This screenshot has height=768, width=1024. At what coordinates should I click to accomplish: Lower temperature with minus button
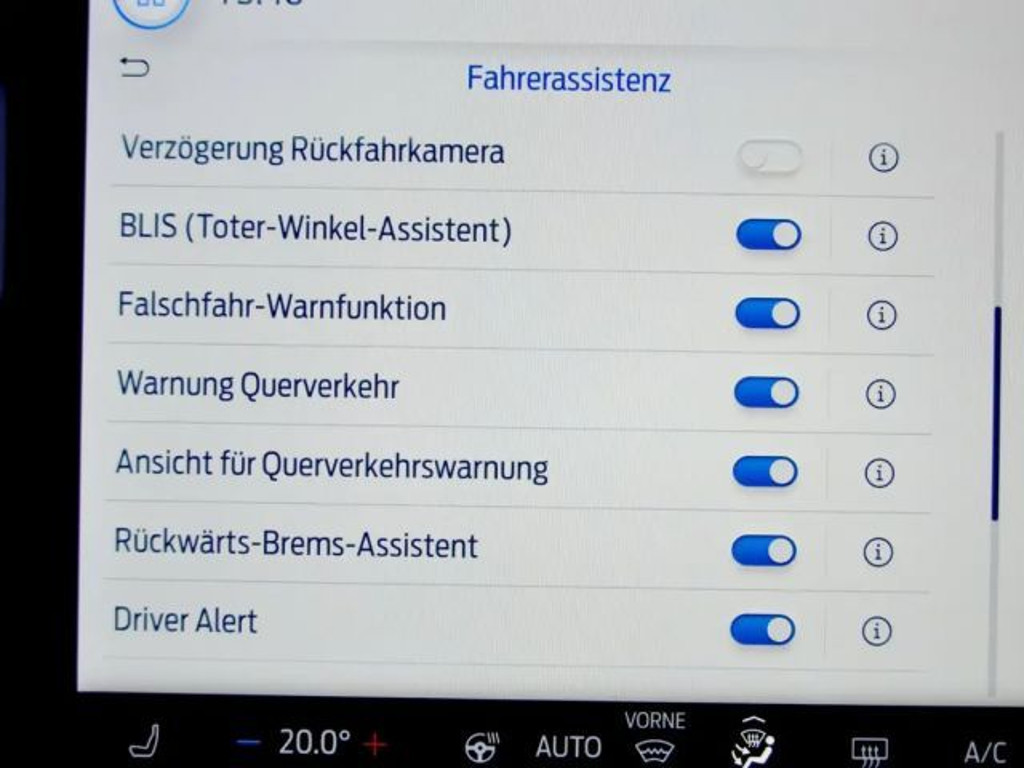(x=249, y=743)
